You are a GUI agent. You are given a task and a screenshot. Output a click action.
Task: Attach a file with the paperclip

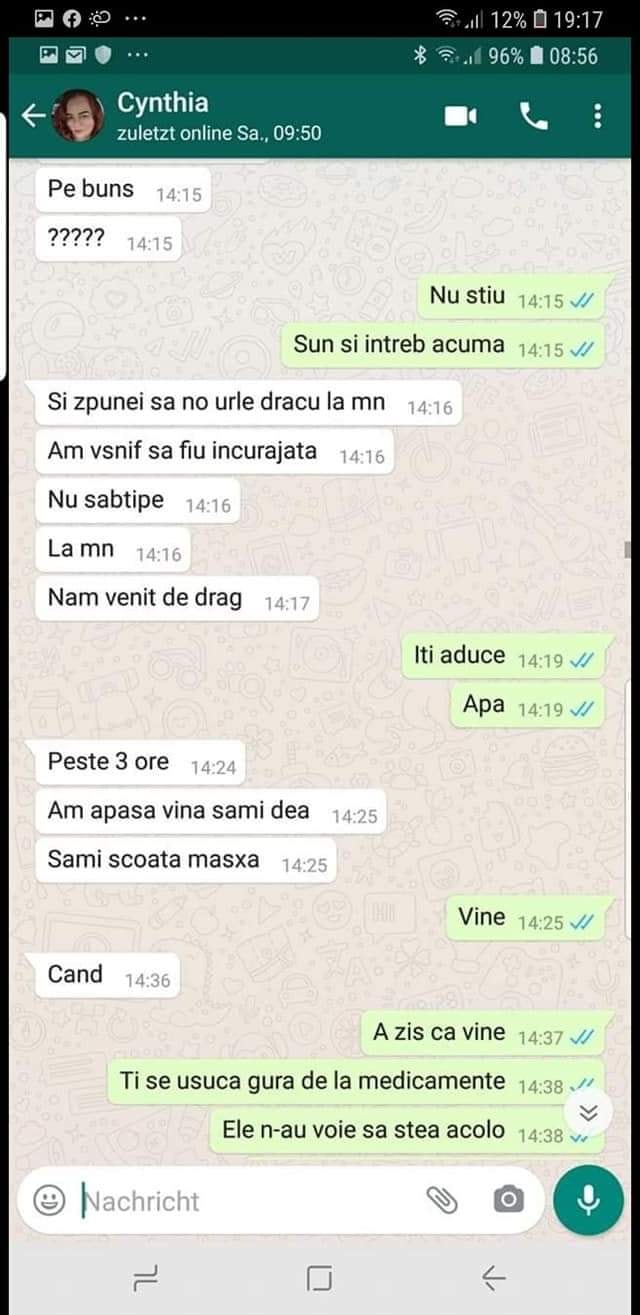[441, 1199]
